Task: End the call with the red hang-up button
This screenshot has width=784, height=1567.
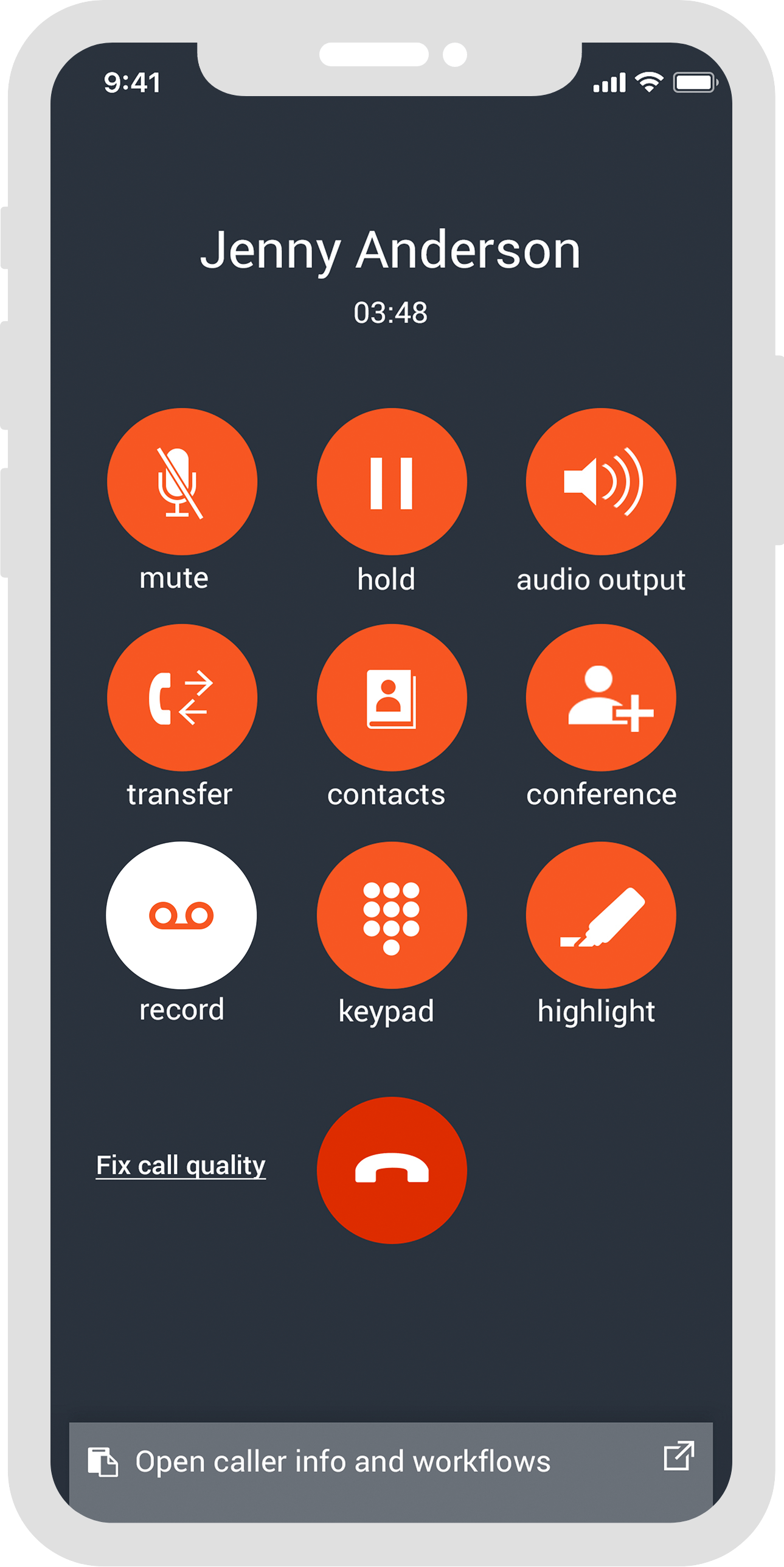Action: pos(392,1170)
